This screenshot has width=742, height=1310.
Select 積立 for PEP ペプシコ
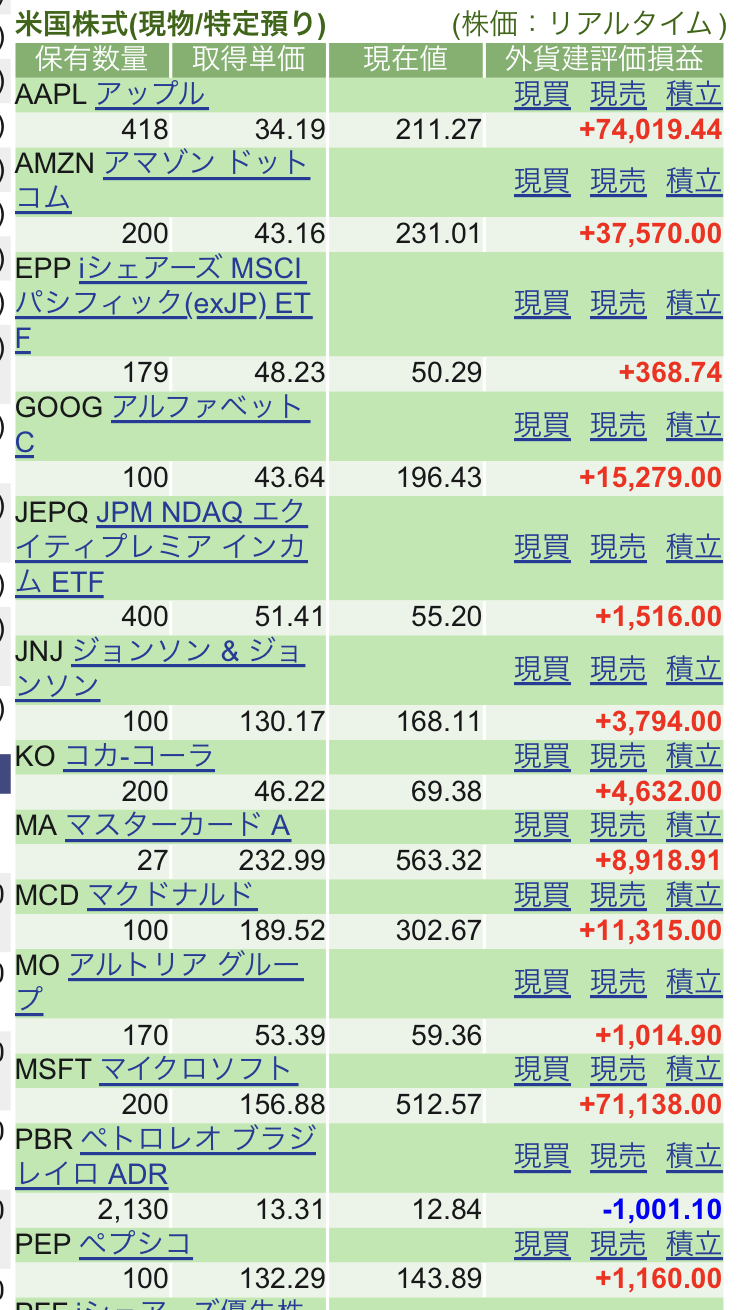pyautogui.click(x=694, y=1244)
